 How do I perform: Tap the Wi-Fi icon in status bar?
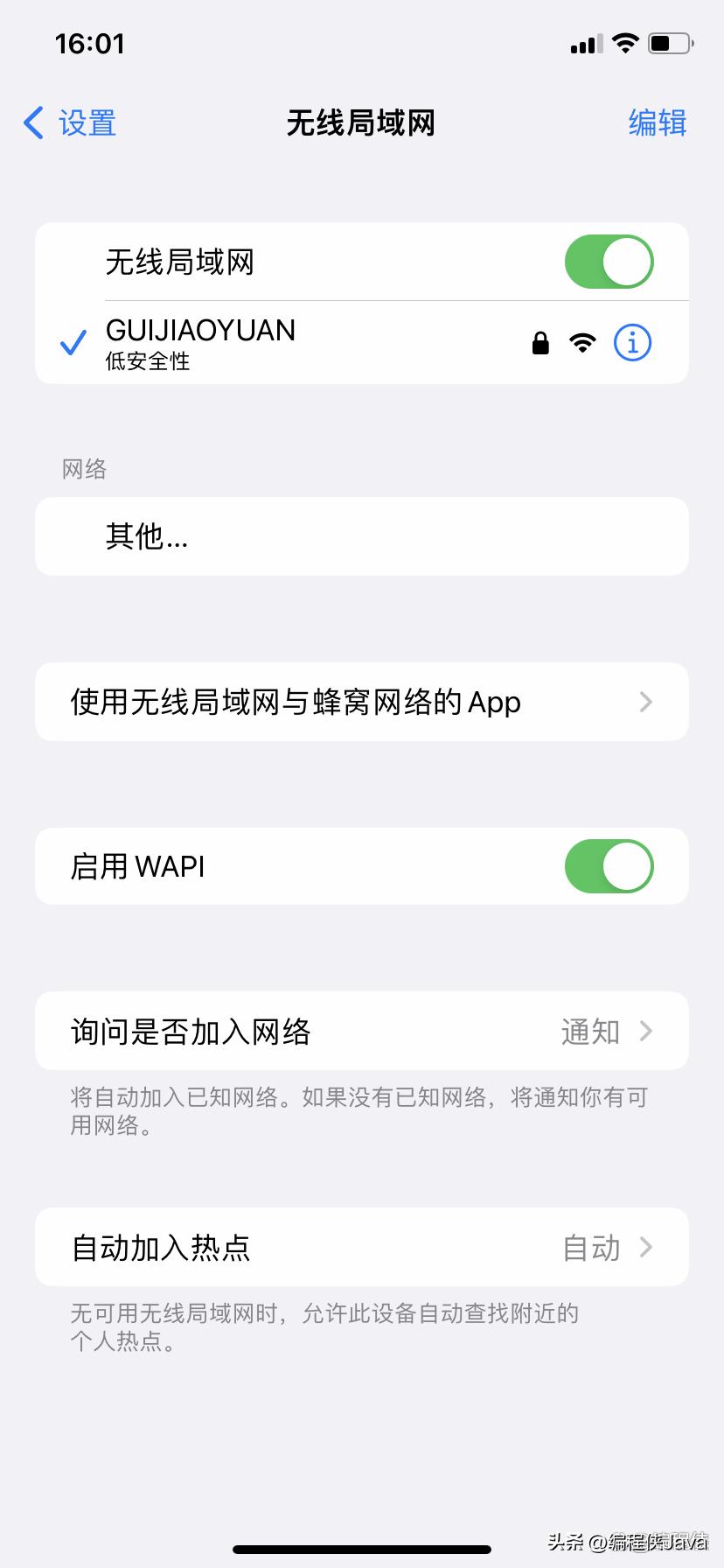pos(624,42)
